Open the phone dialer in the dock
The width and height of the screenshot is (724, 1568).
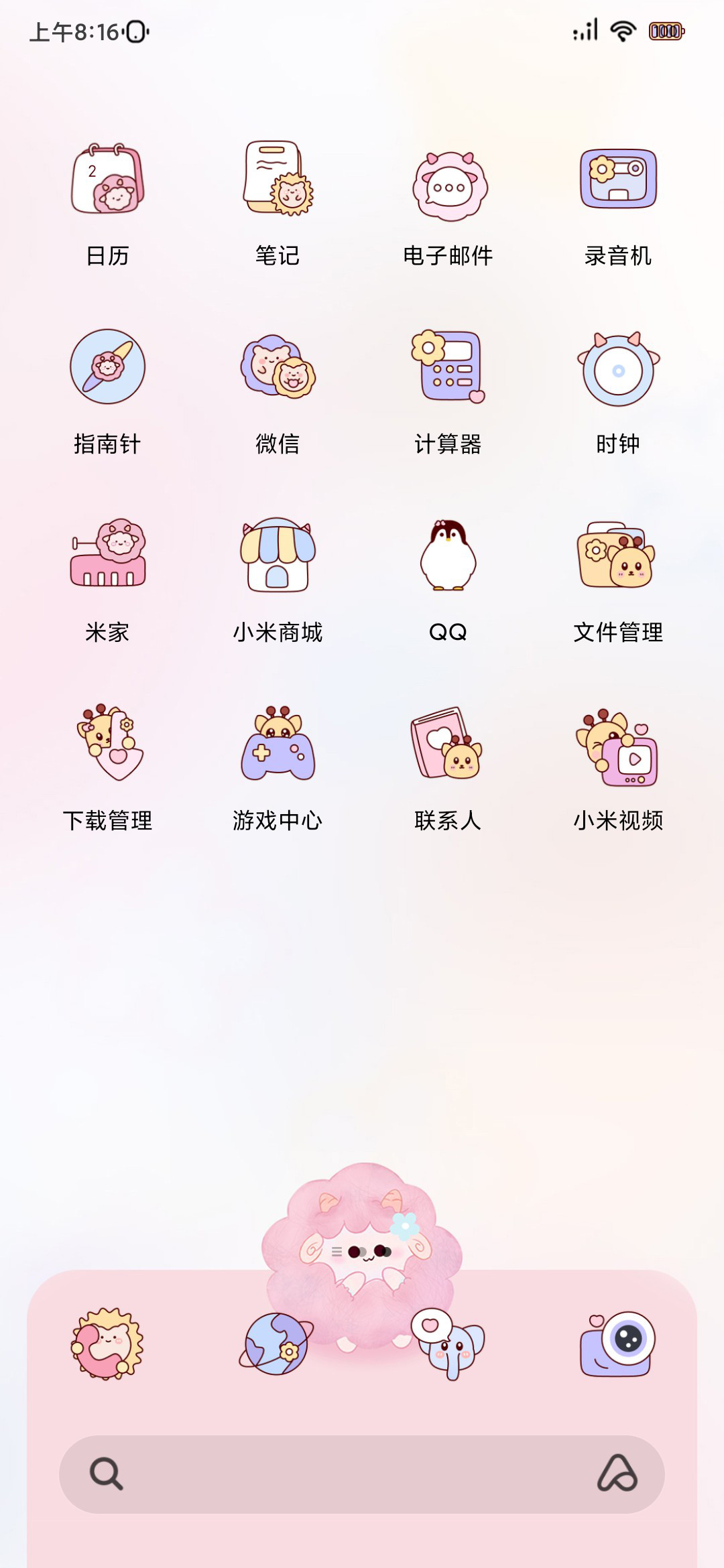107,1343
